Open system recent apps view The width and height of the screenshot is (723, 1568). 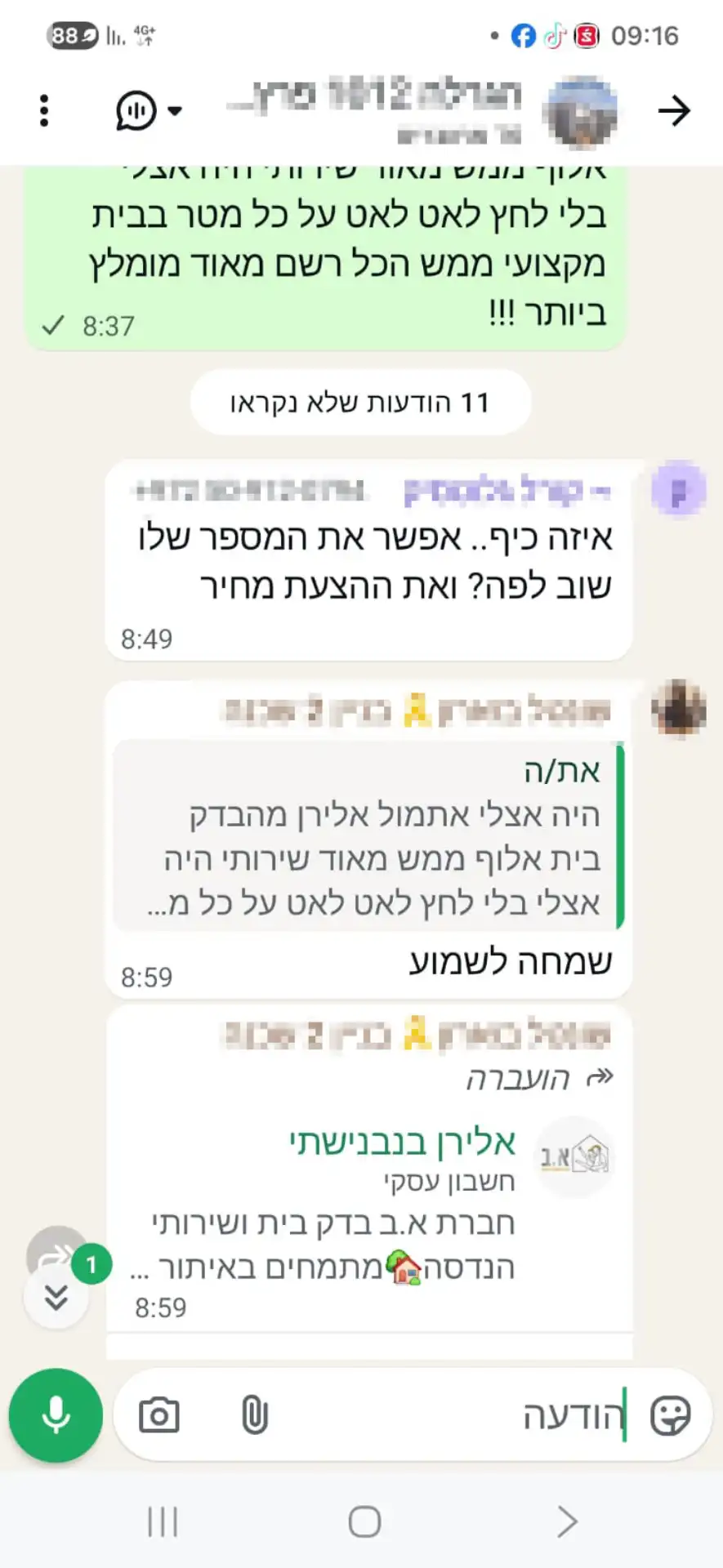(x=162, y=1522)
